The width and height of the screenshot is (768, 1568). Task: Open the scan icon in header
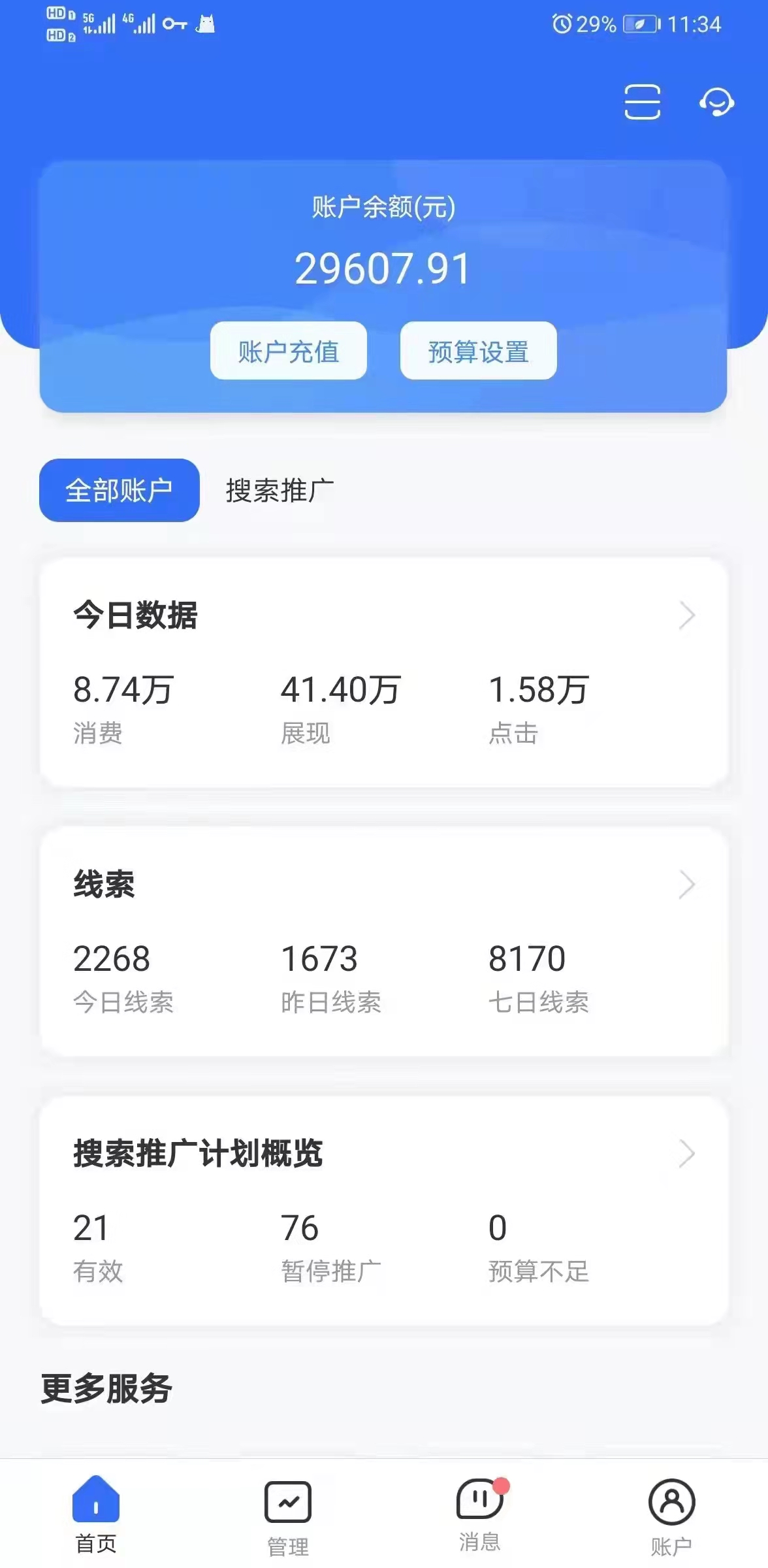(x=642, y=102)
